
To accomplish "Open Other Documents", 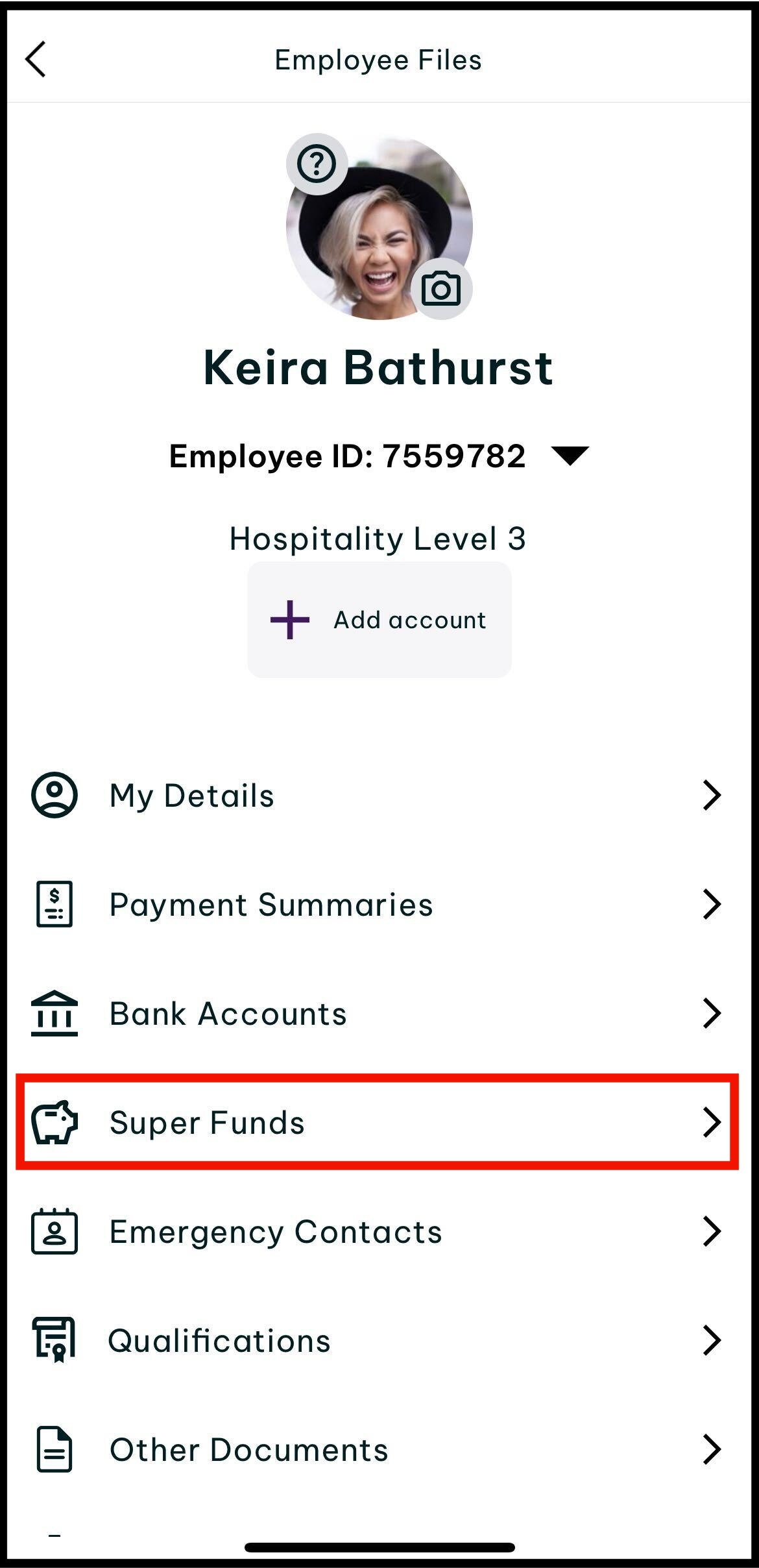I will (379, 1449).
